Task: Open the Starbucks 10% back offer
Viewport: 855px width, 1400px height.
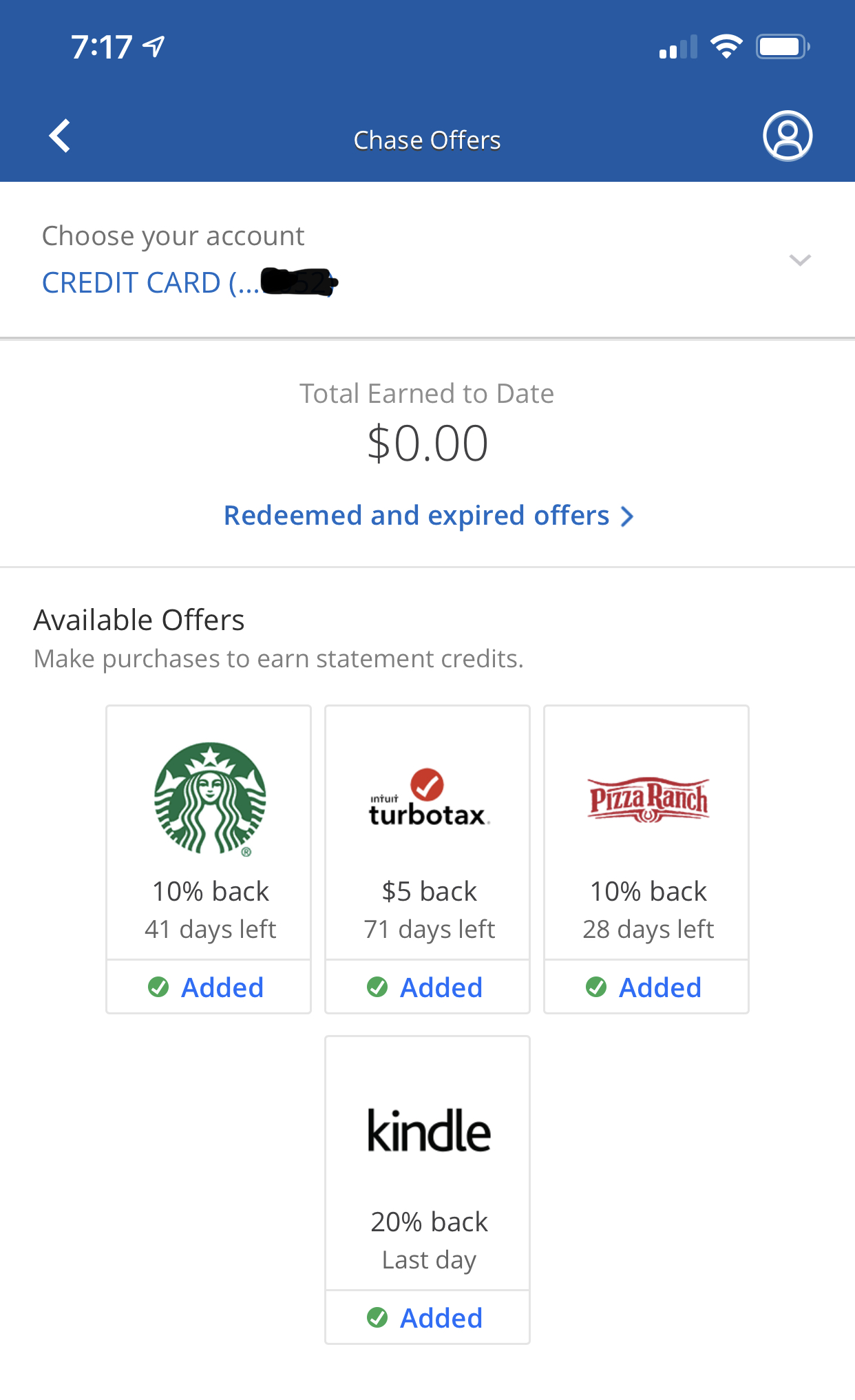Action: point(209,832)
